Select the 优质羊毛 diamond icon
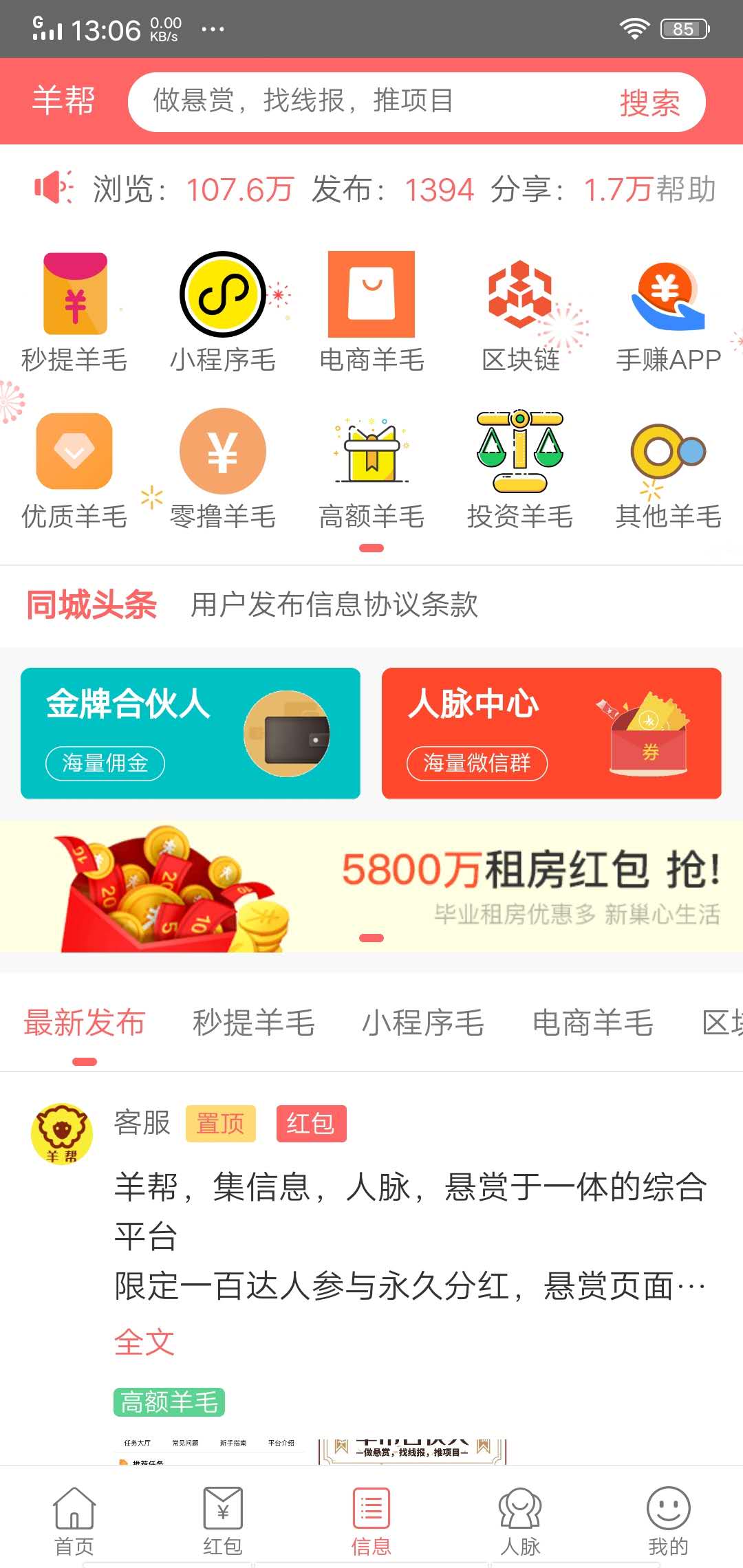Viewport: 743px width, 1568px height. click(74, 464)
